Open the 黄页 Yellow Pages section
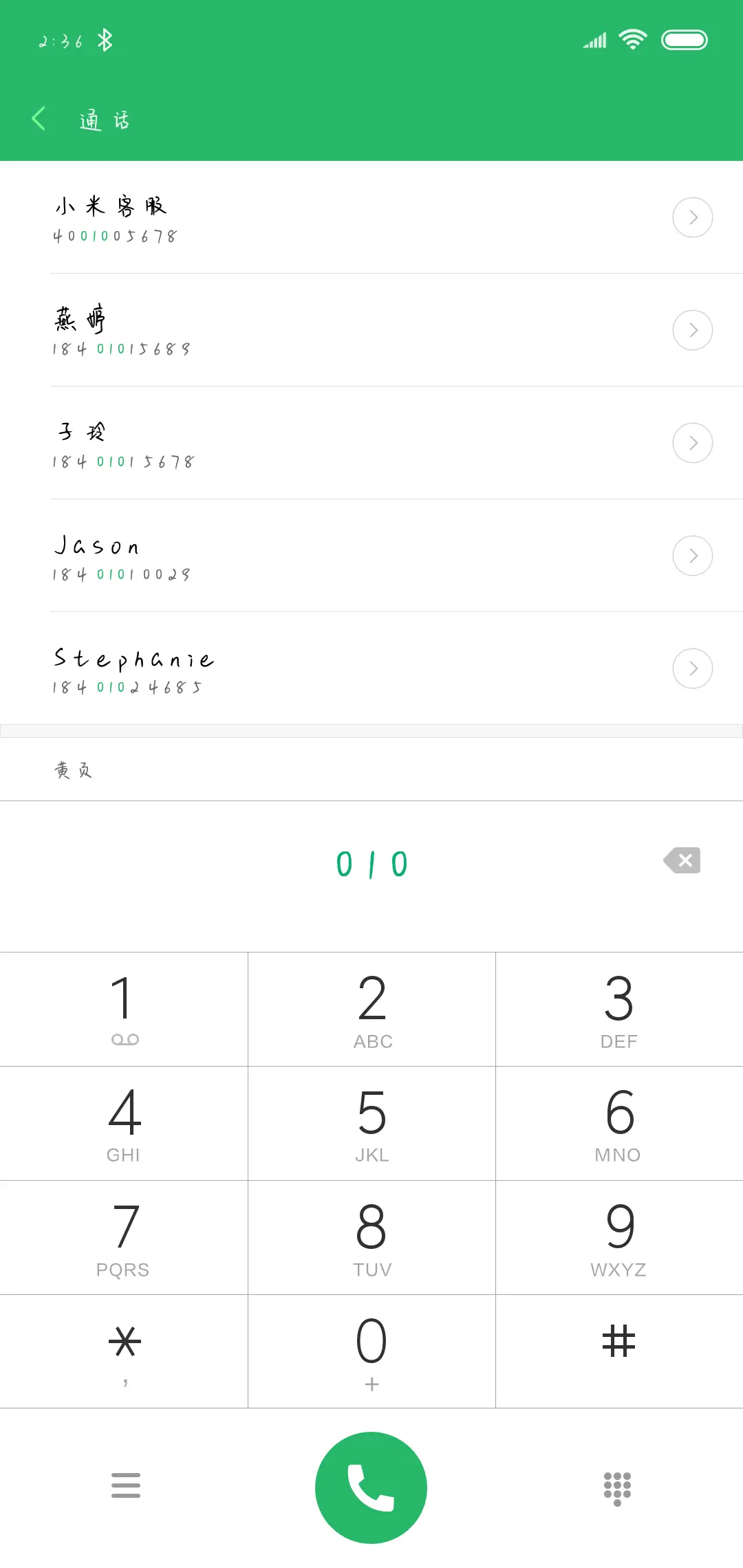This screenshot has height=1568, width=743. pyautogui.click(x=75, y=769)
